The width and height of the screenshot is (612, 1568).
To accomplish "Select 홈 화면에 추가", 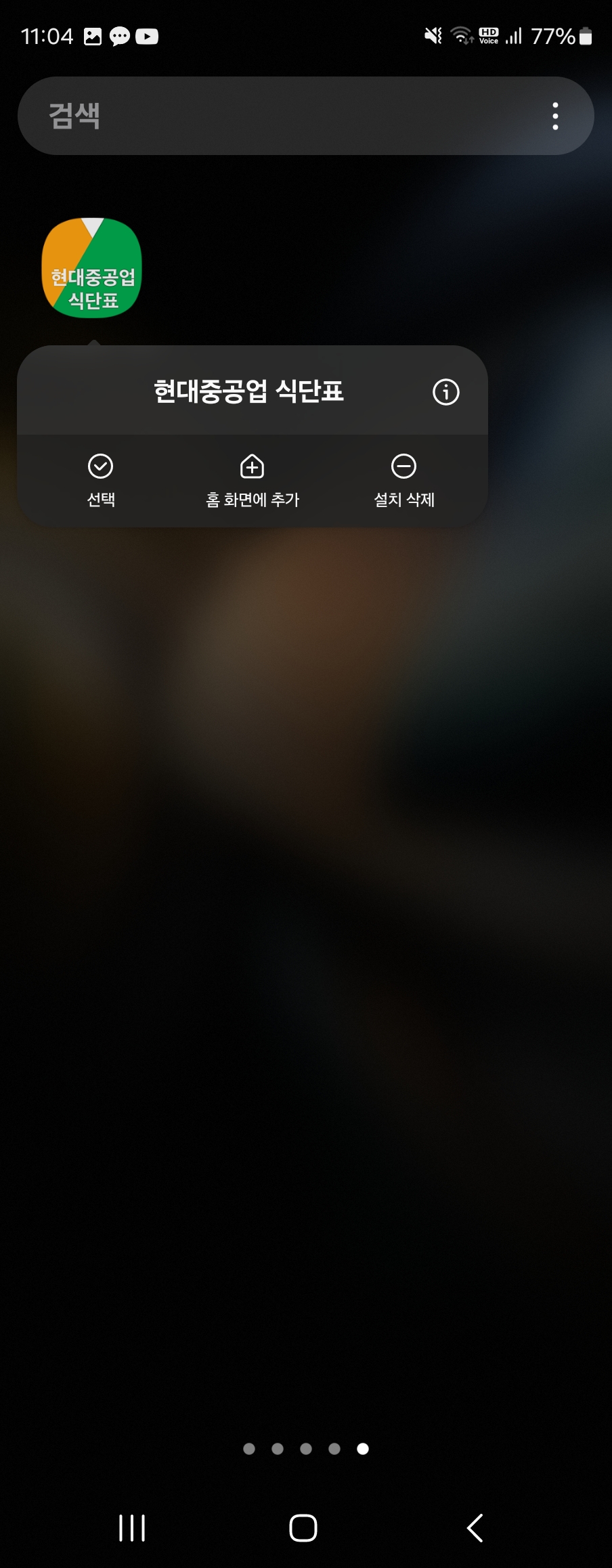I will [x=253, y=481].
